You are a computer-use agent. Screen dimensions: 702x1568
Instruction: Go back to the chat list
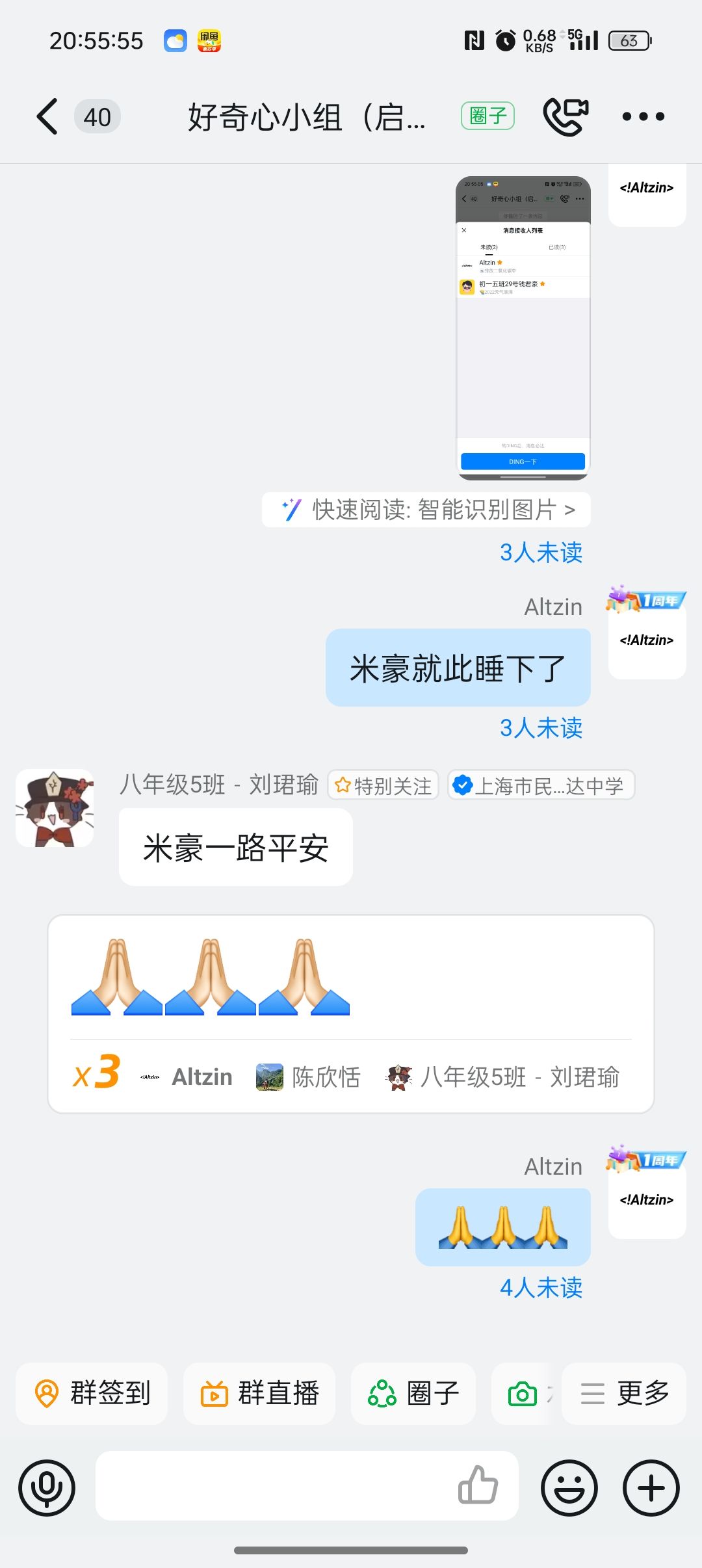point(47,117)
